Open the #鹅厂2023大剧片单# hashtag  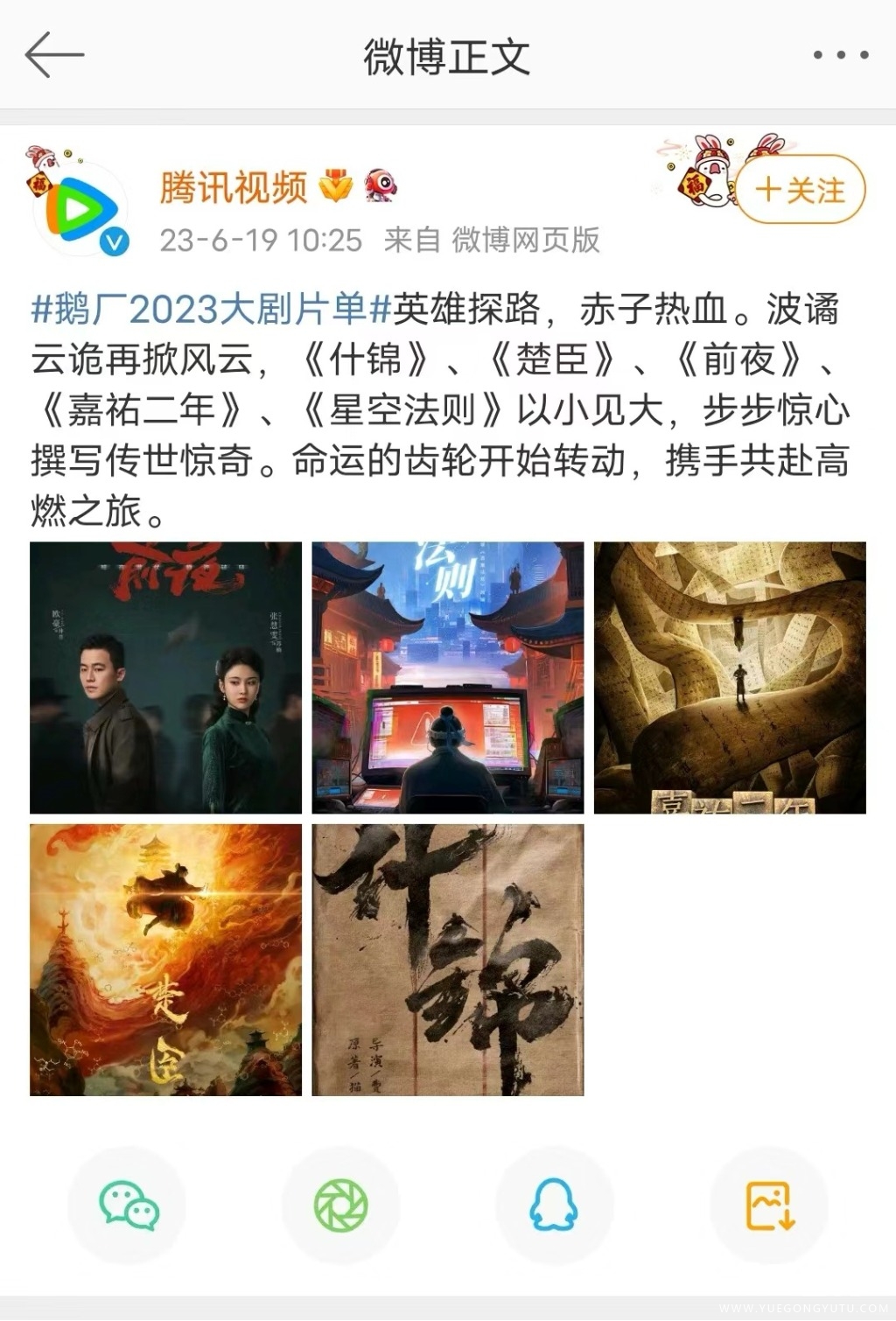point(210,309)
